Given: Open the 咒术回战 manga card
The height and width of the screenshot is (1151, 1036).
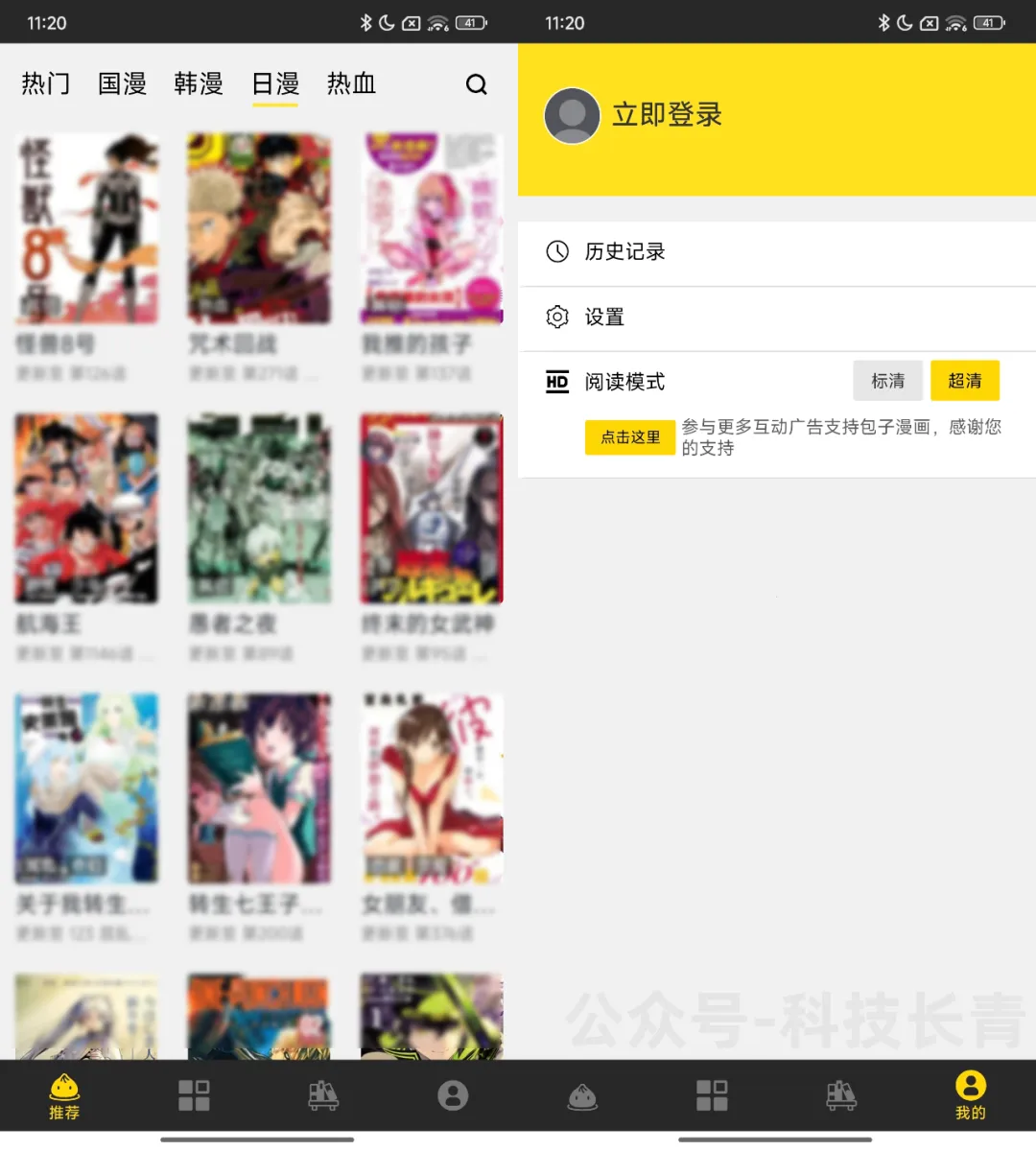Looking at the screenshot, I should [x=259, y=228].
